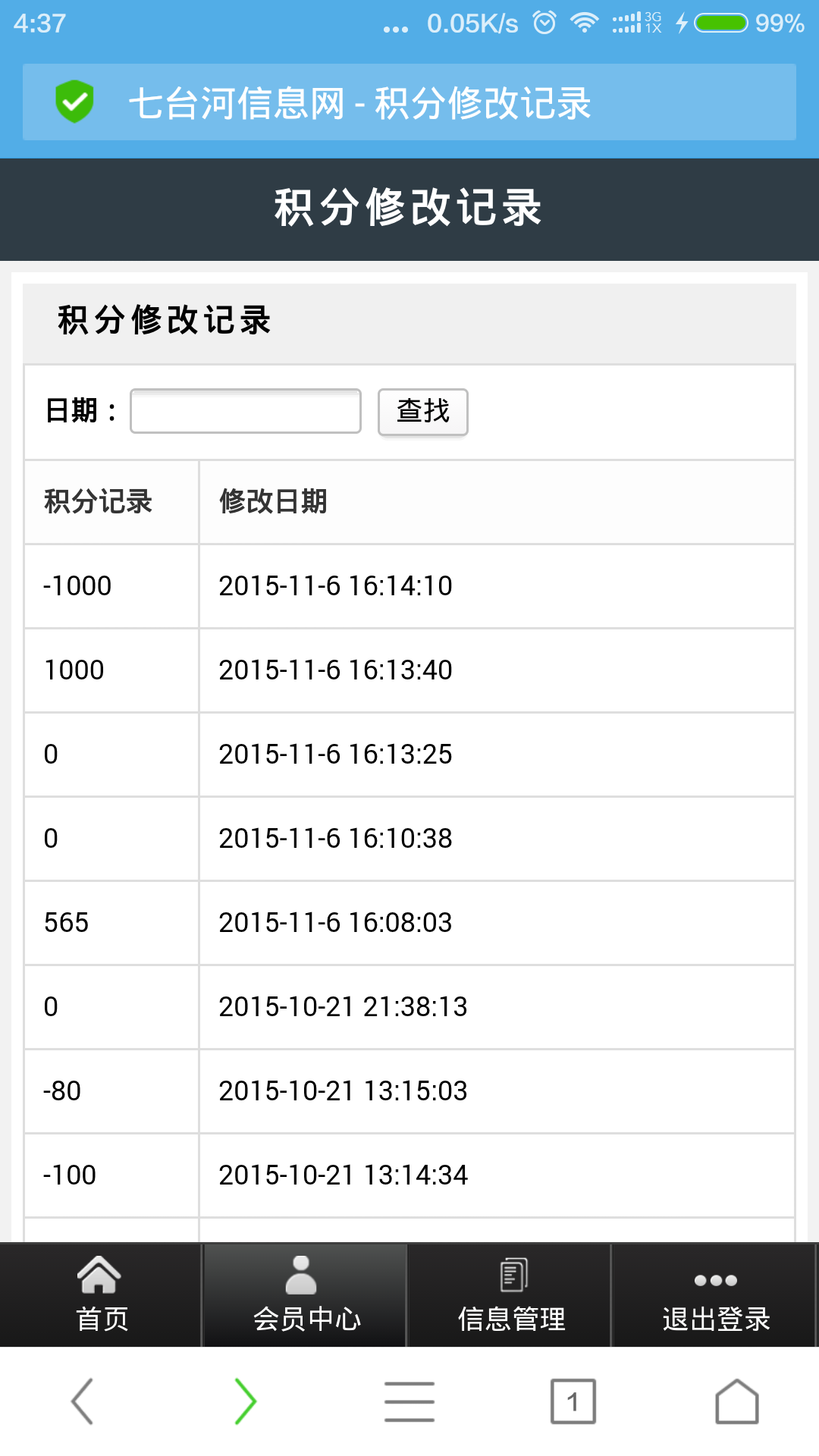Image resolution: width=819 pixels, height=1456 pixels.
Task: Tap the 日期 date input field
Action: pyautogui.click(x=245, y=411)
